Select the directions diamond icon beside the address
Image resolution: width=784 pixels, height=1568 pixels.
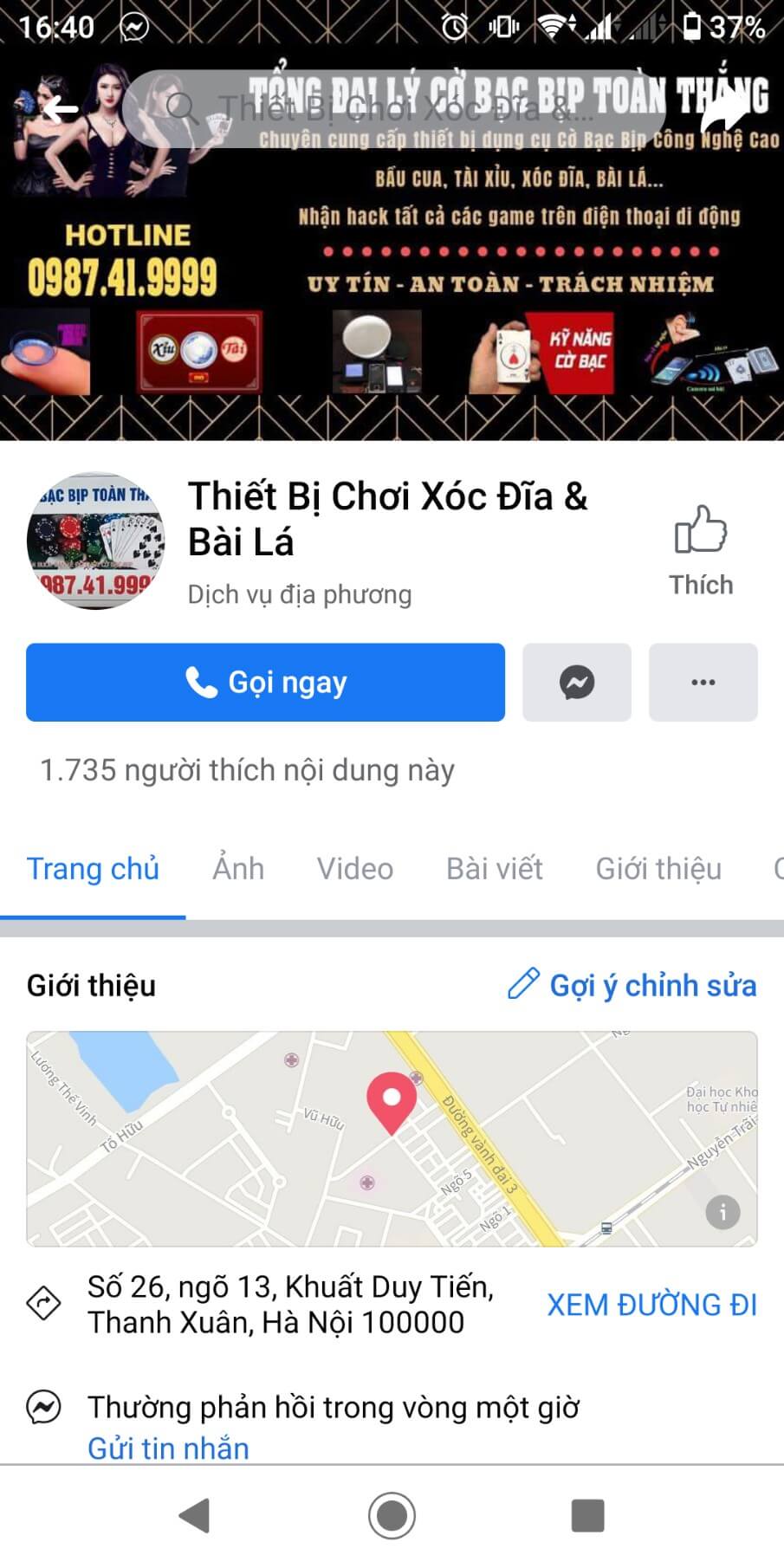tap(45, 1303)
